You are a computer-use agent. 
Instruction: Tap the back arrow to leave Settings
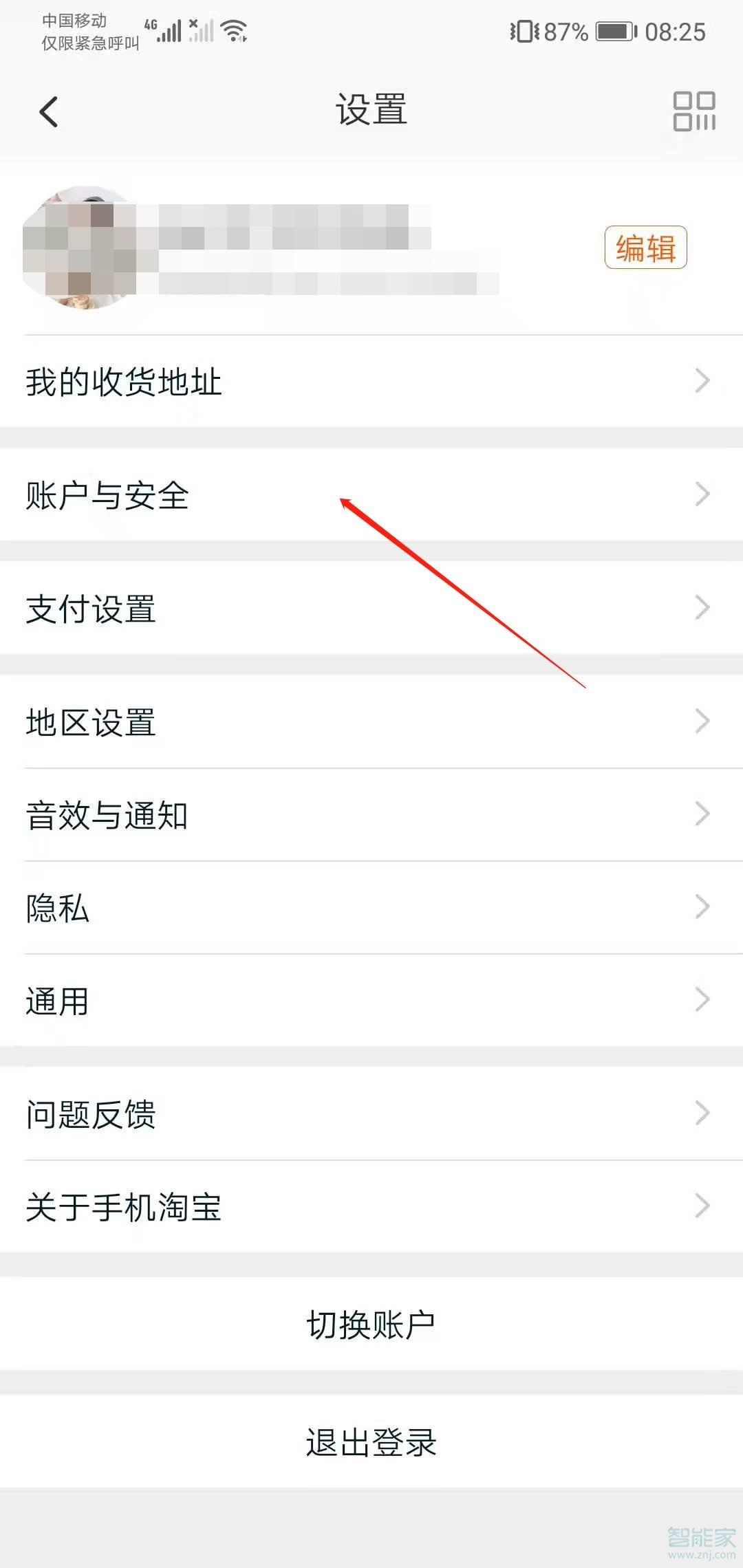click(47, 110)
